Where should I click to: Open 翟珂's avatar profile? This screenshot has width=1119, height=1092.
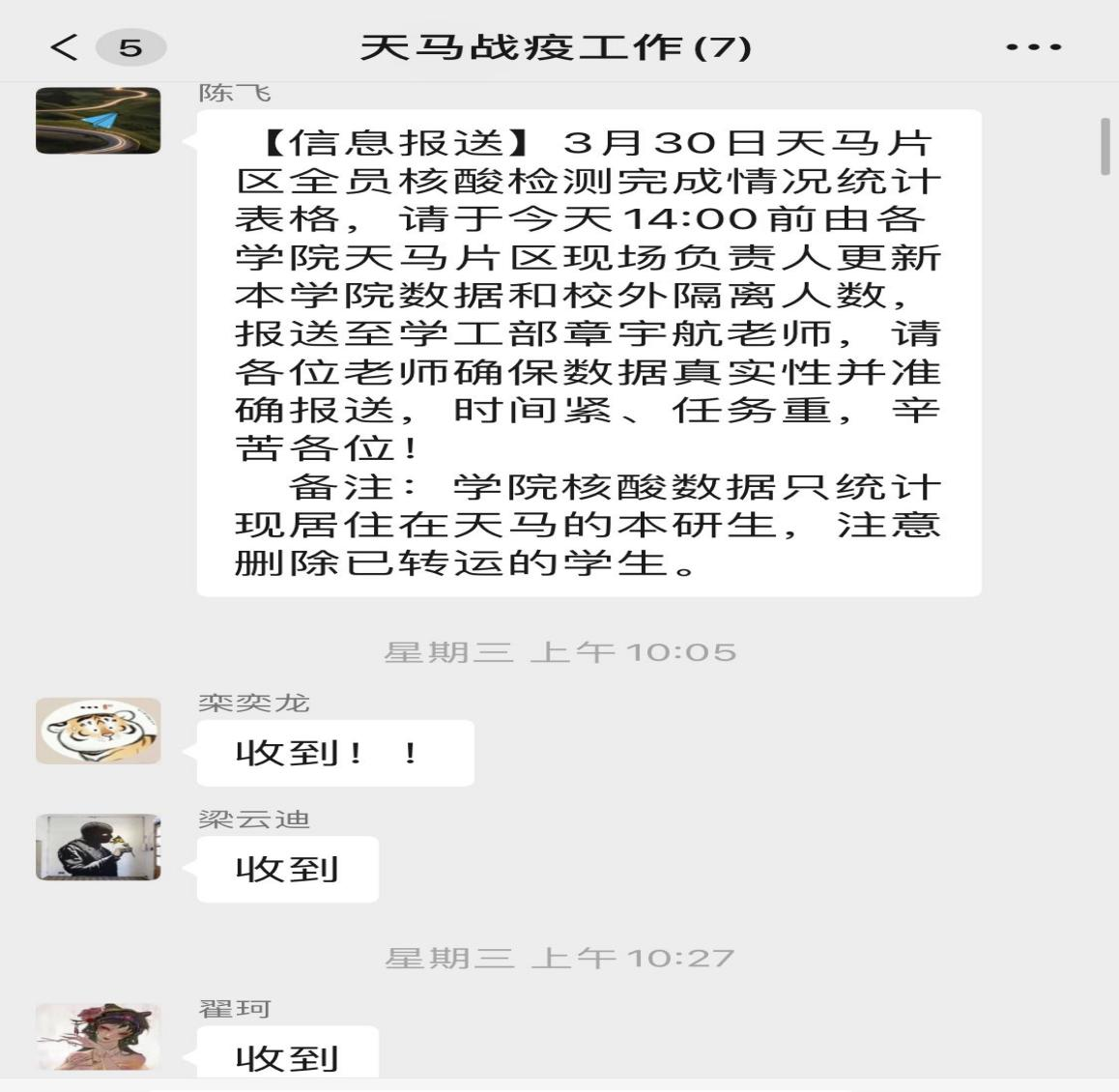click(98, 1037)
